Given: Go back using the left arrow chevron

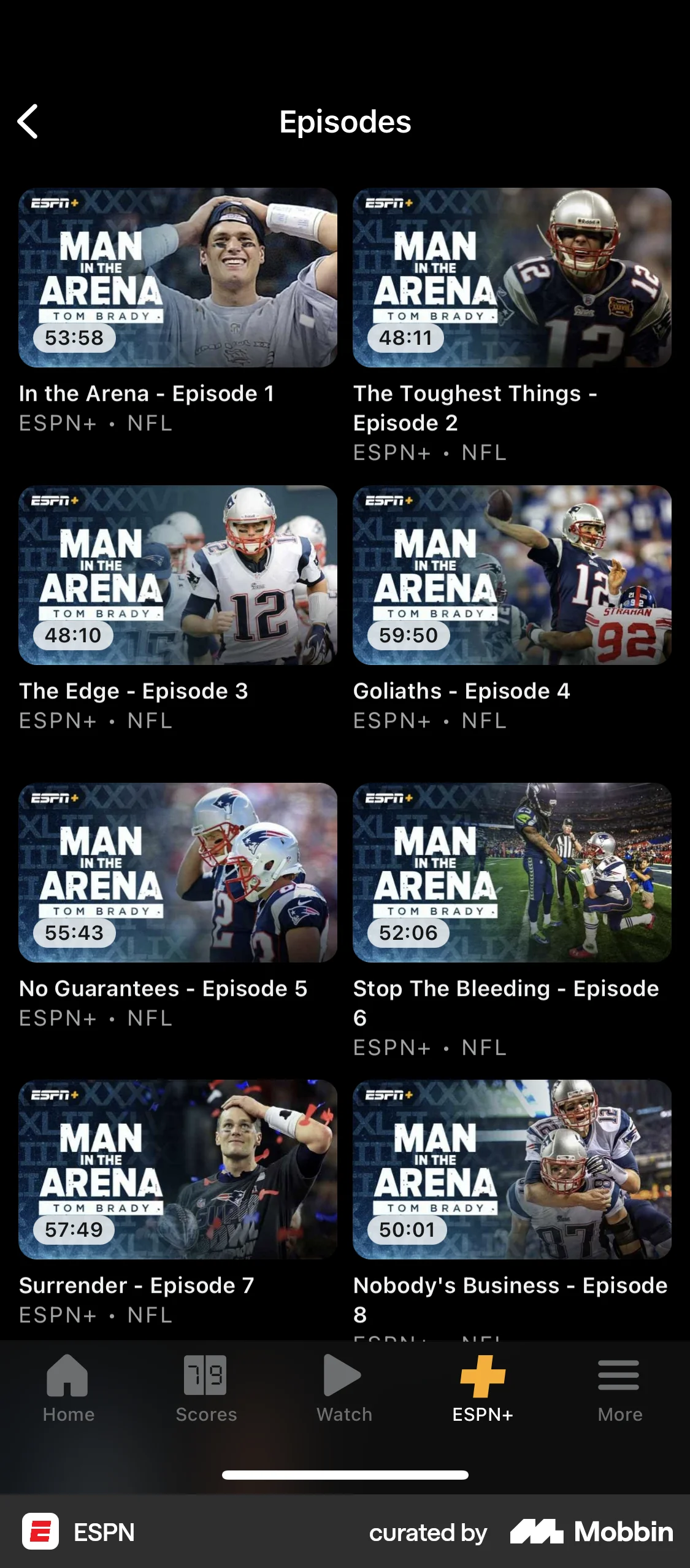Looking at the screenshot, I should coord(29,122).
